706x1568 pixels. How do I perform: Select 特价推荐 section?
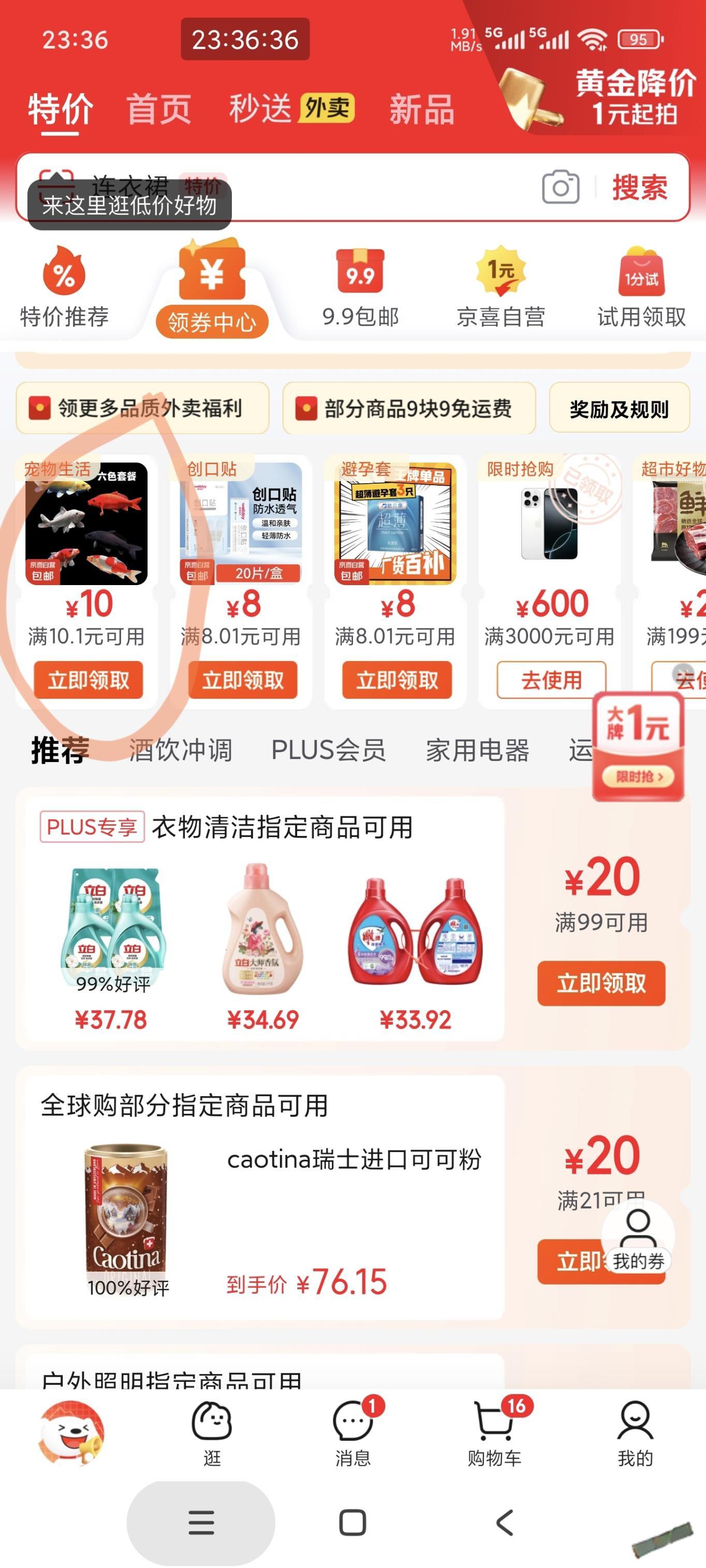64,287
